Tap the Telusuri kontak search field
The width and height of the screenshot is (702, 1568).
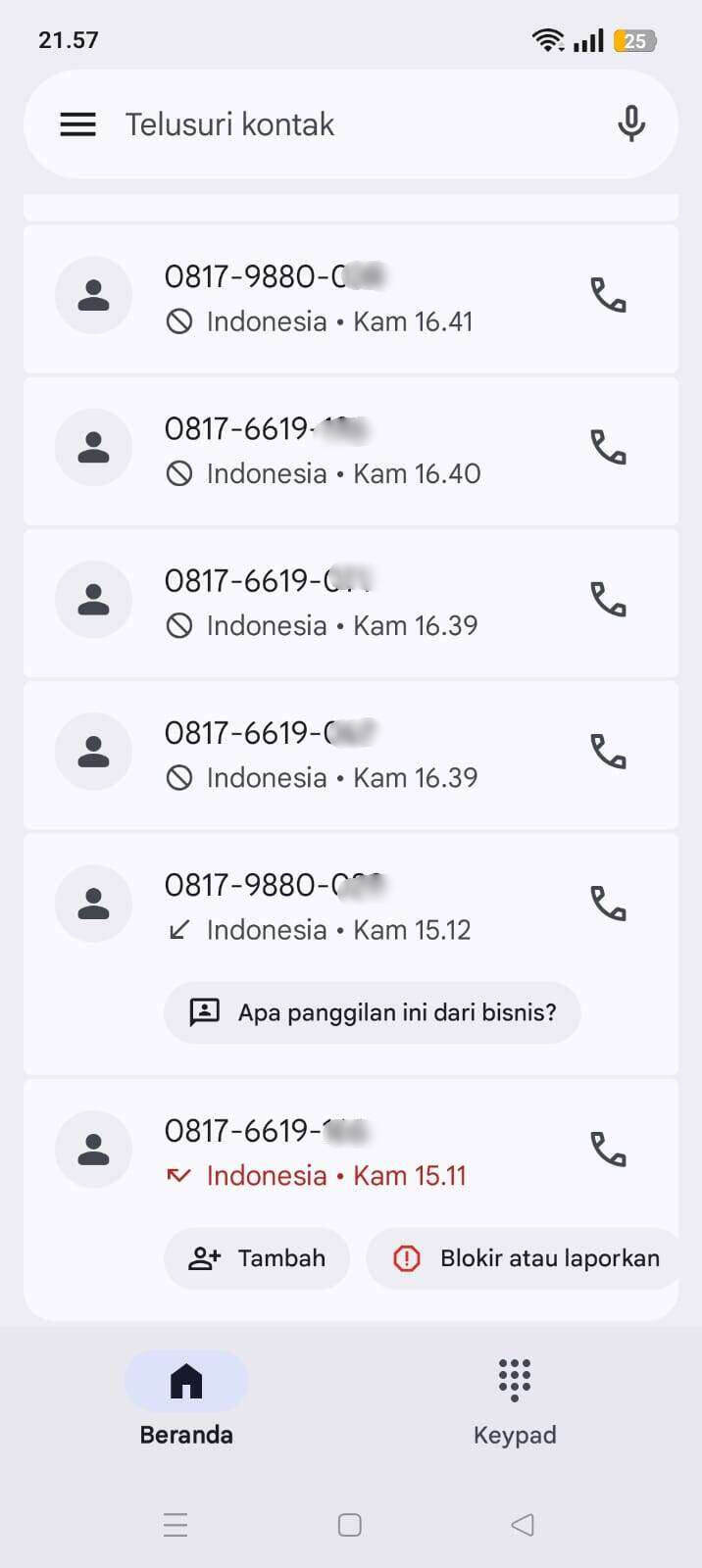(x=333, y=124)
